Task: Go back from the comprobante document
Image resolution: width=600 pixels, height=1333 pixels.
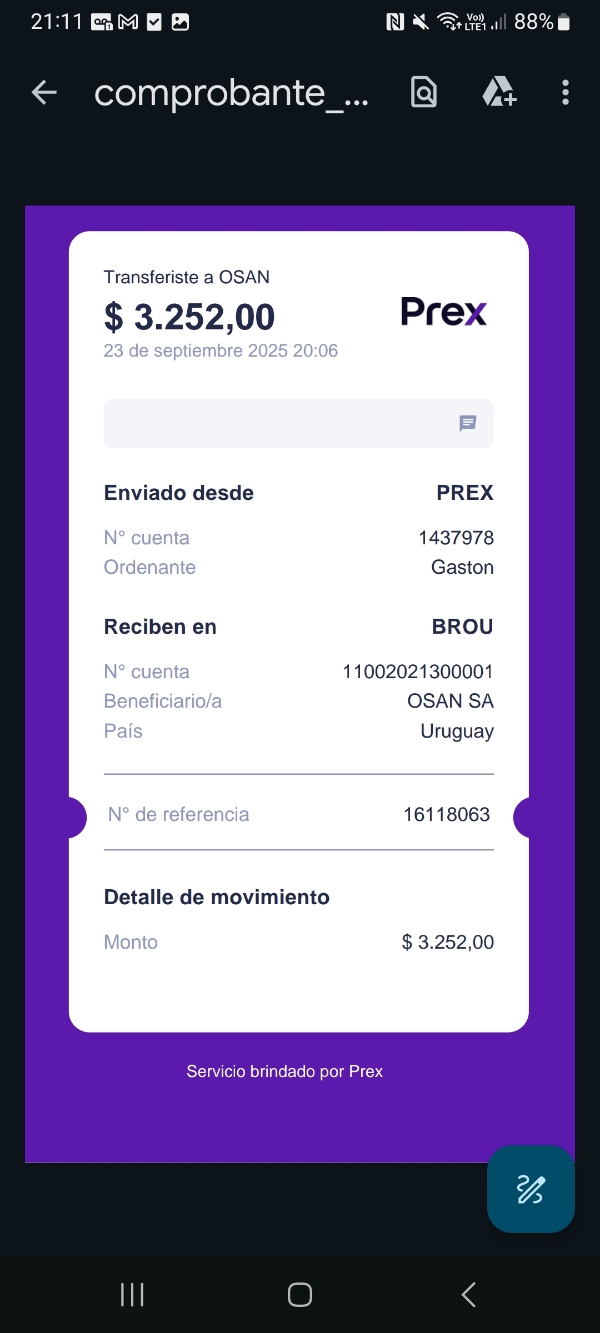Action: 44,93
